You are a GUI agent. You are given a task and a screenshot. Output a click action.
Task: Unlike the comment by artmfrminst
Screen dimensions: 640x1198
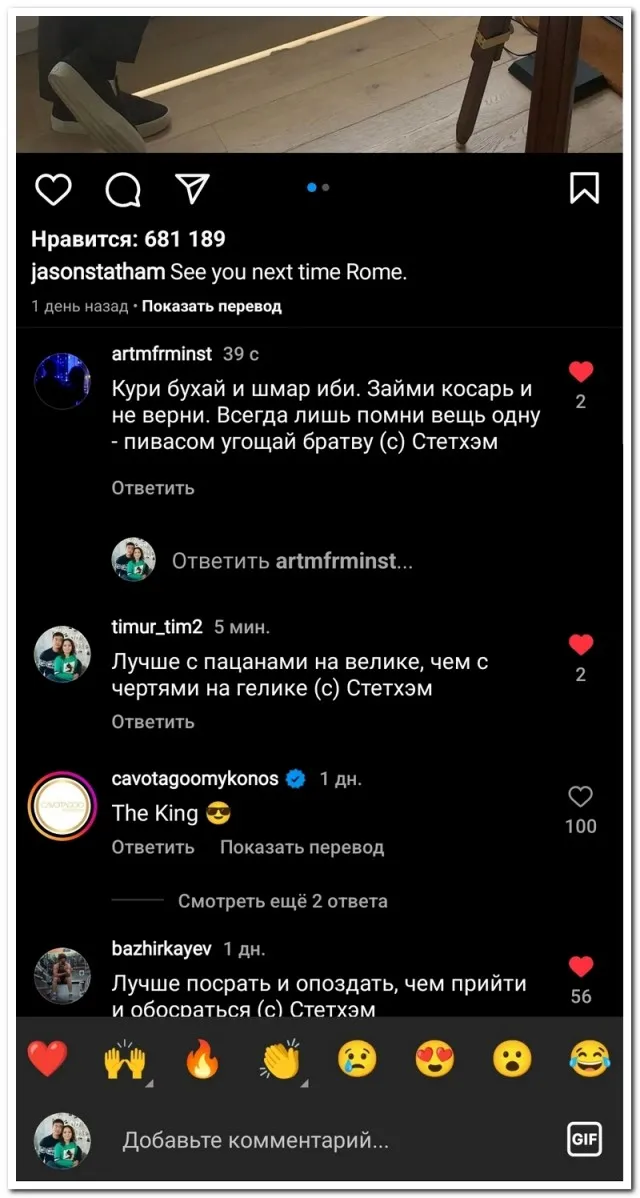580,373
